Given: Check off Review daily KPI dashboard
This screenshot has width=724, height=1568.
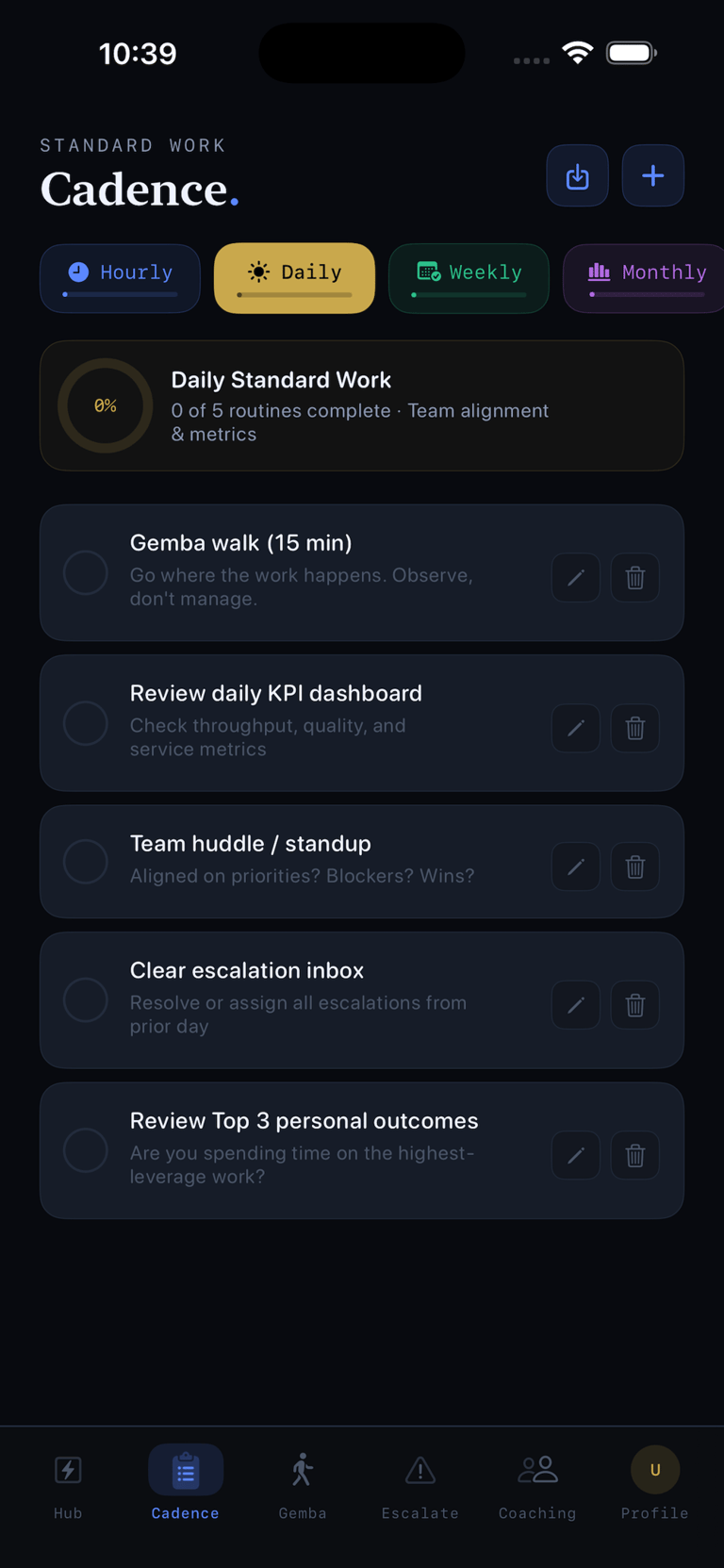Looking at the screenshot, I should 86,723.
